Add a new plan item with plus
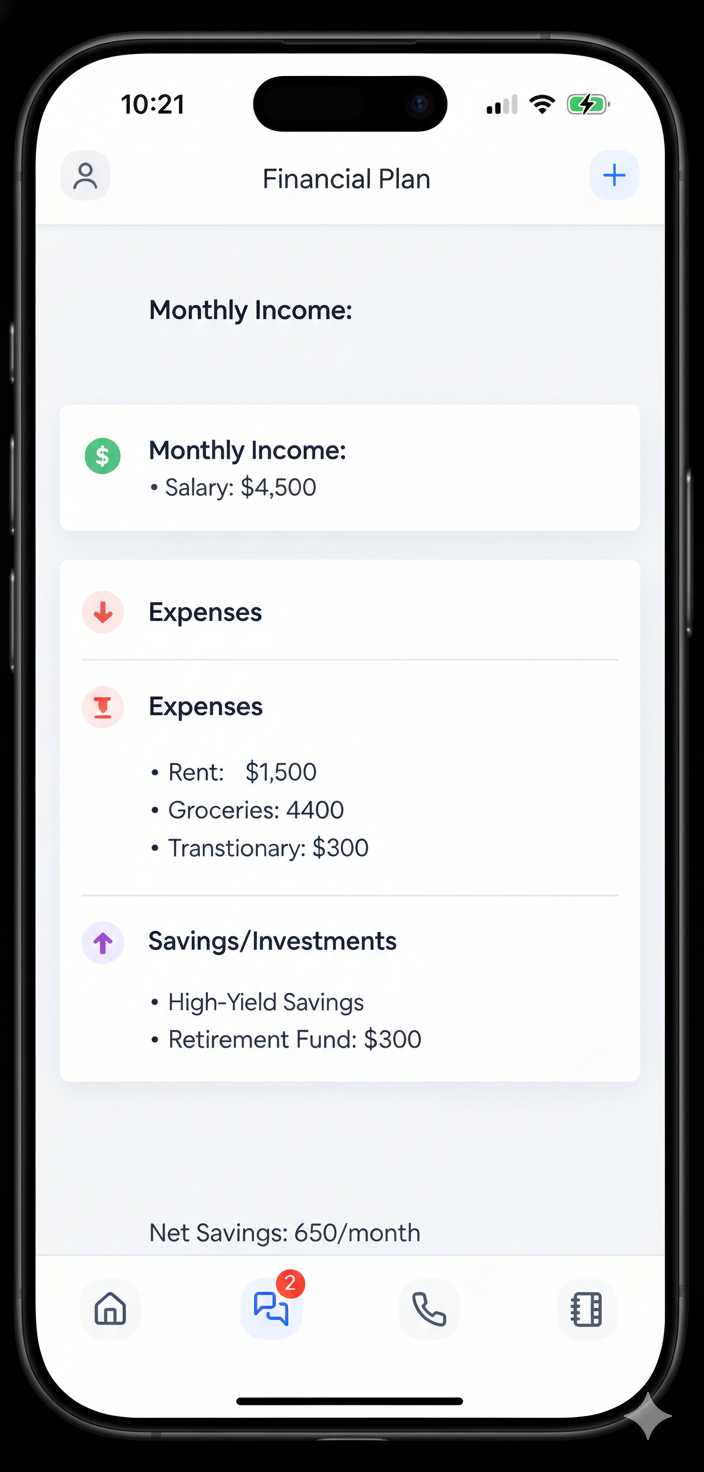Viewport: 704px width, 1472px height. point(614,176)
